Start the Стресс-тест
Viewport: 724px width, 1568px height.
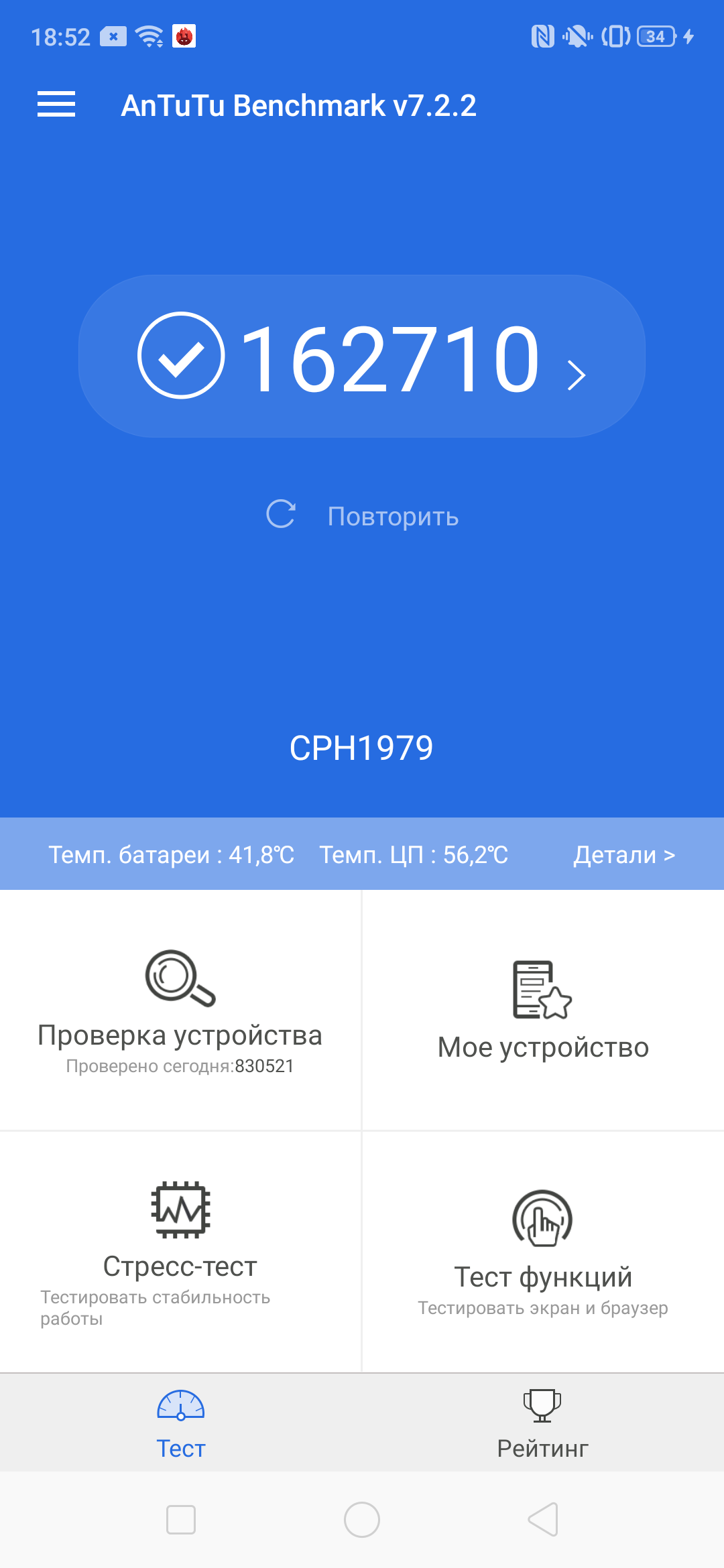[x=180, y=1250]
